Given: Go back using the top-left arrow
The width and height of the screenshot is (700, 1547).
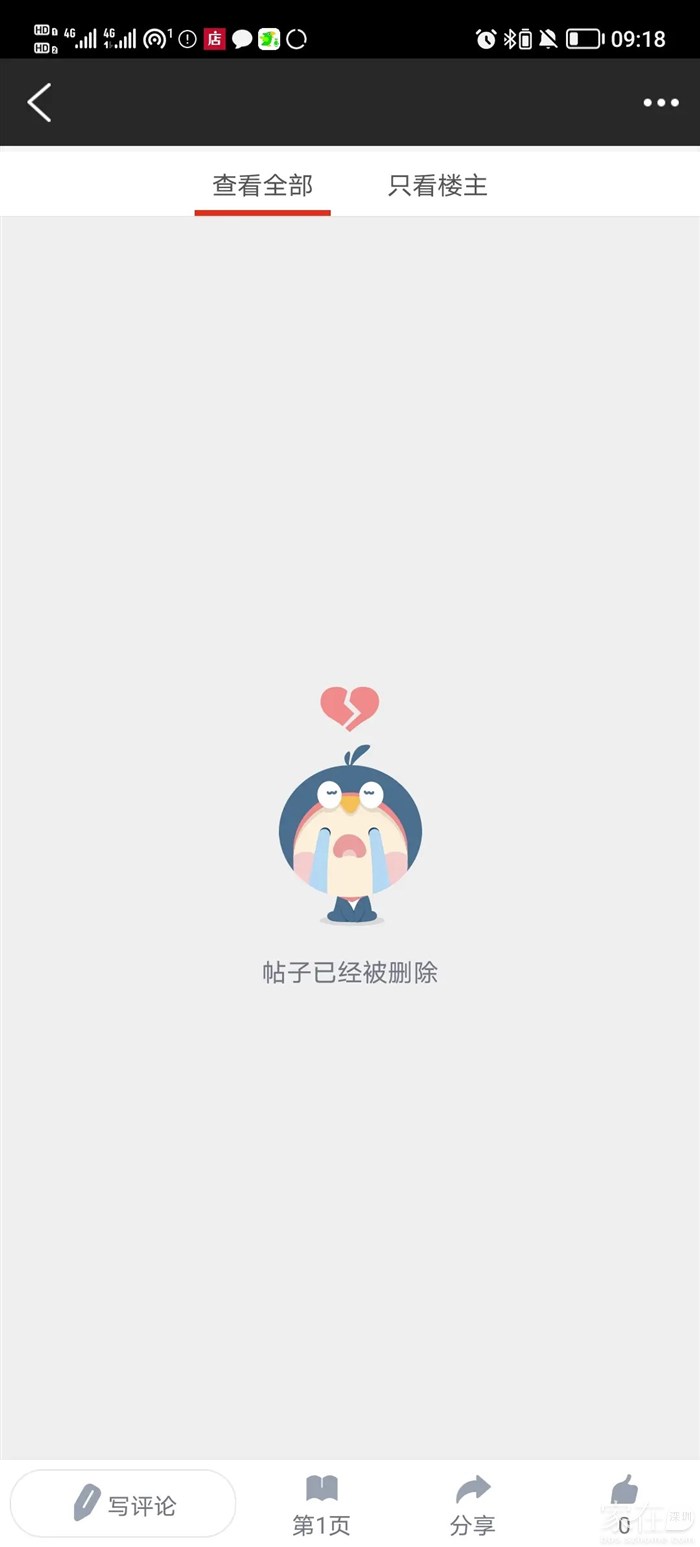Looking at the screenshot, I should click(x=39, y=102).
